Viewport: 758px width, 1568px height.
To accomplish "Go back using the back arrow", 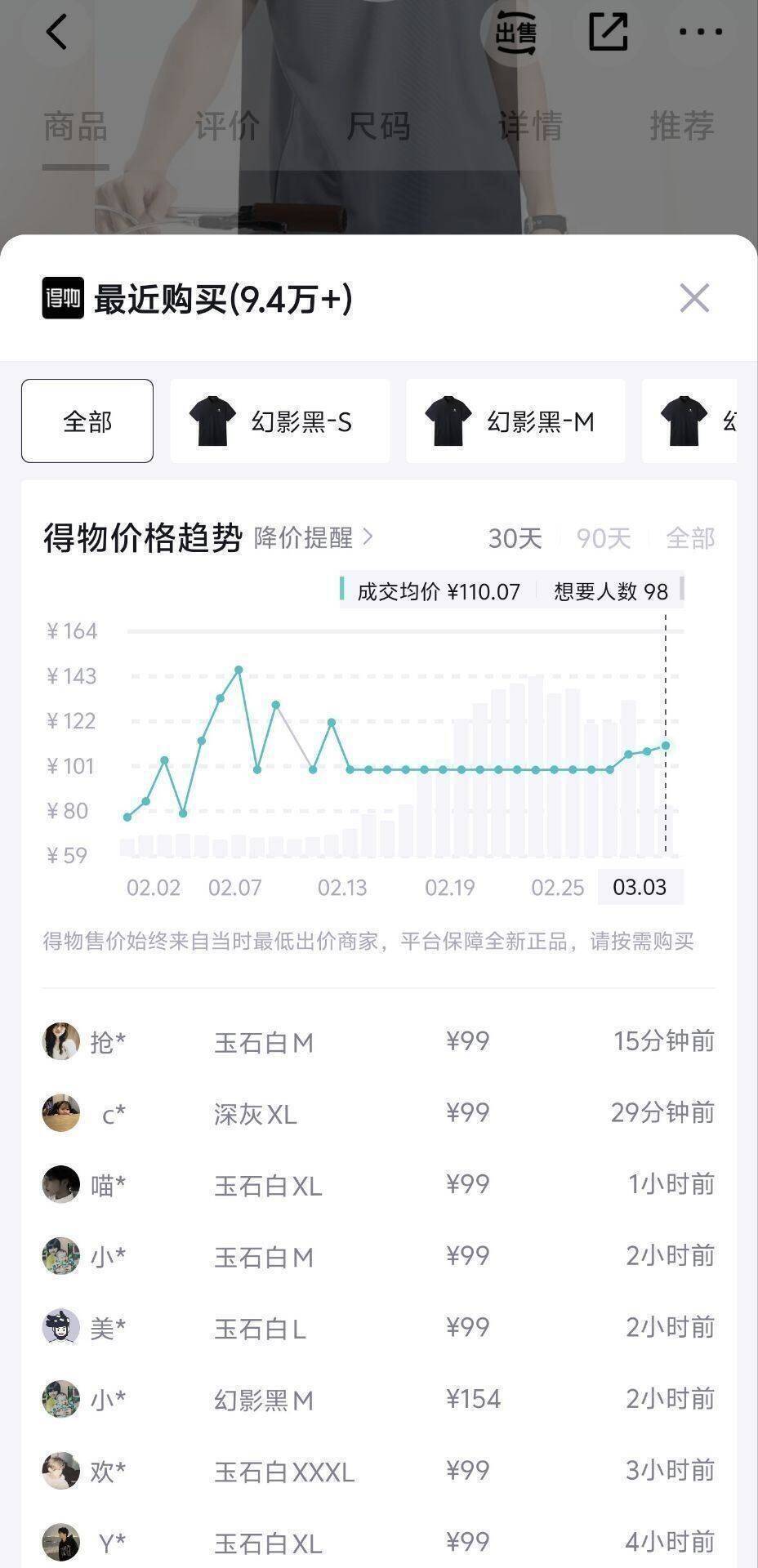I will tap(56, 33).
